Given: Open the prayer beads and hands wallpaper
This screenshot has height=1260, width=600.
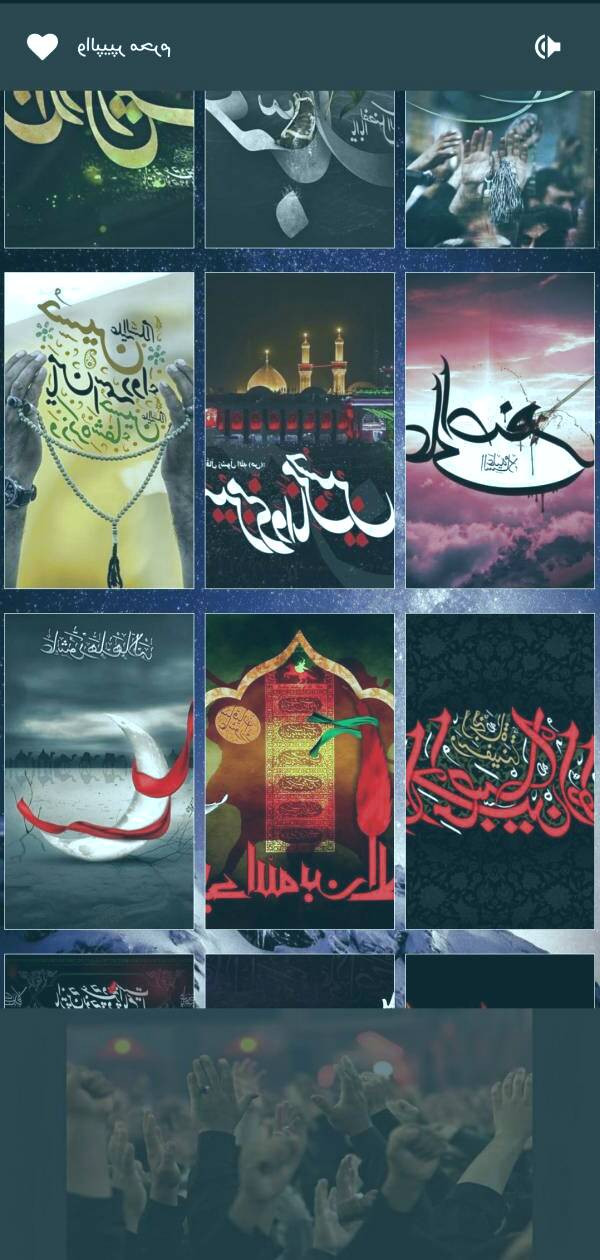Looking at the screenshot, I should click(99, 430).
